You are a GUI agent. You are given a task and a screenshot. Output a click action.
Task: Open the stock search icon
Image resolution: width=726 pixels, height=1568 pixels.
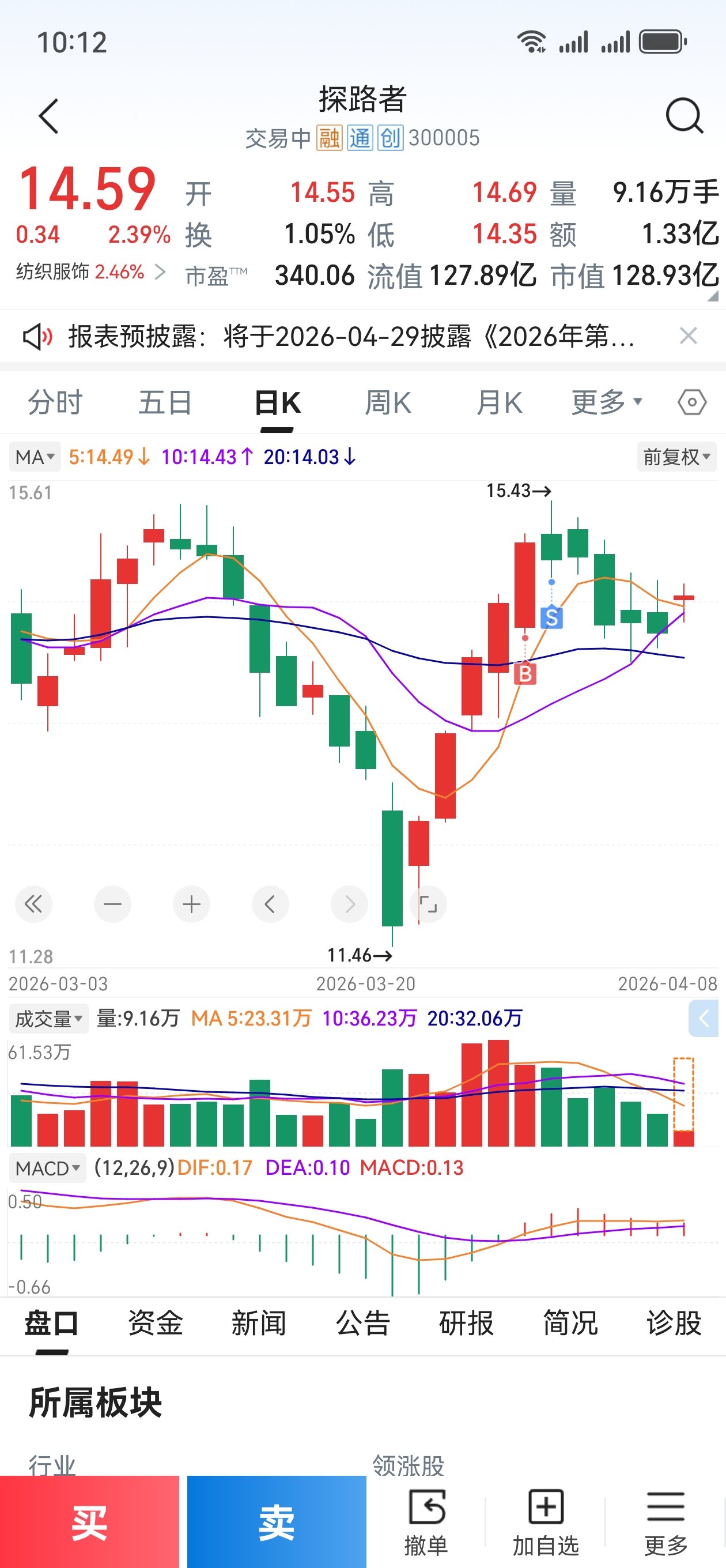point(684,116)
